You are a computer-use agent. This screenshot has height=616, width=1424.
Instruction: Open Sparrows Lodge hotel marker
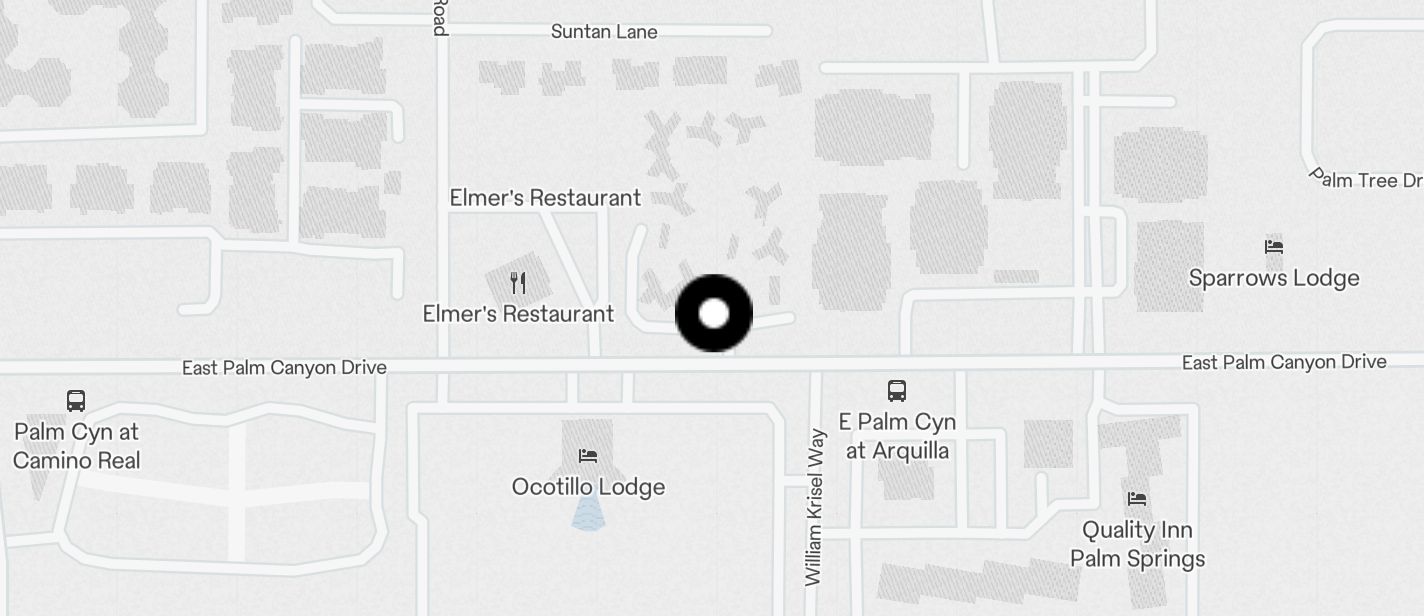[1274, 246]
